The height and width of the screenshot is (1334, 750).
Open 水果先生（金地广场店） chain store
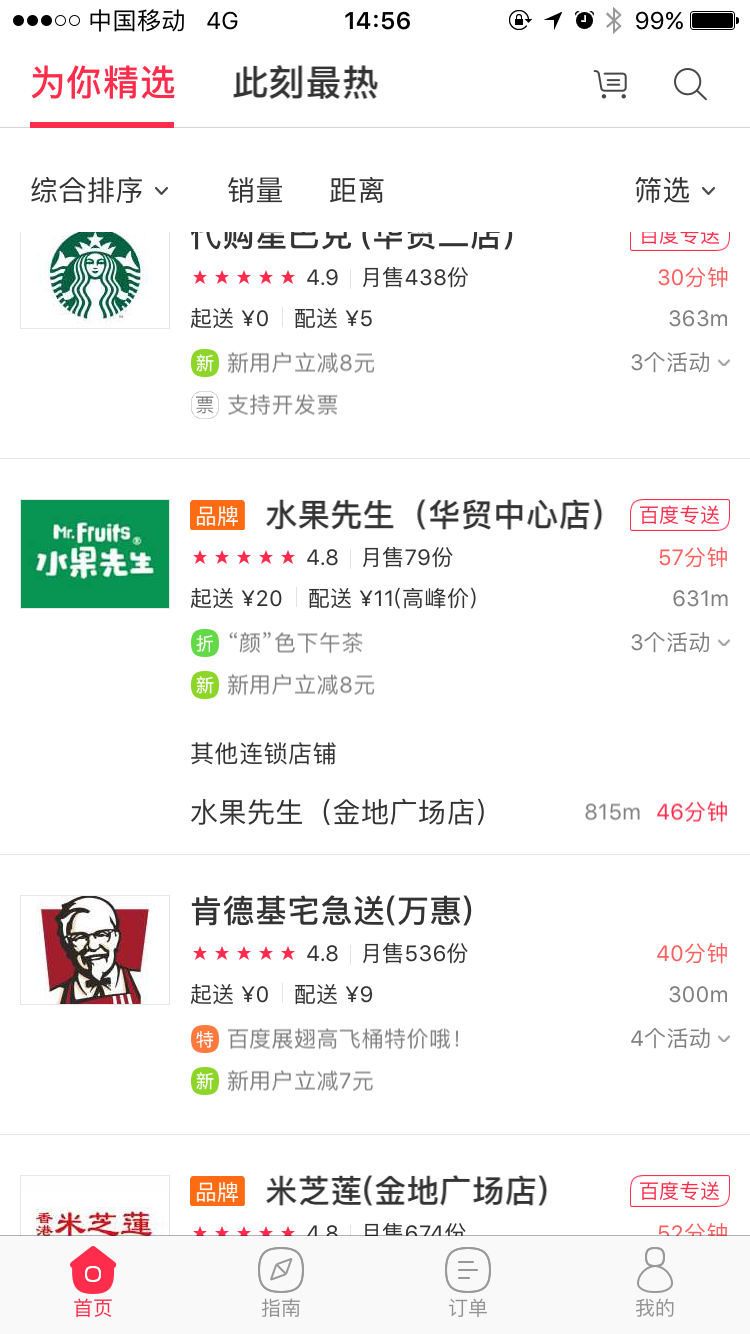coord(375,812)
